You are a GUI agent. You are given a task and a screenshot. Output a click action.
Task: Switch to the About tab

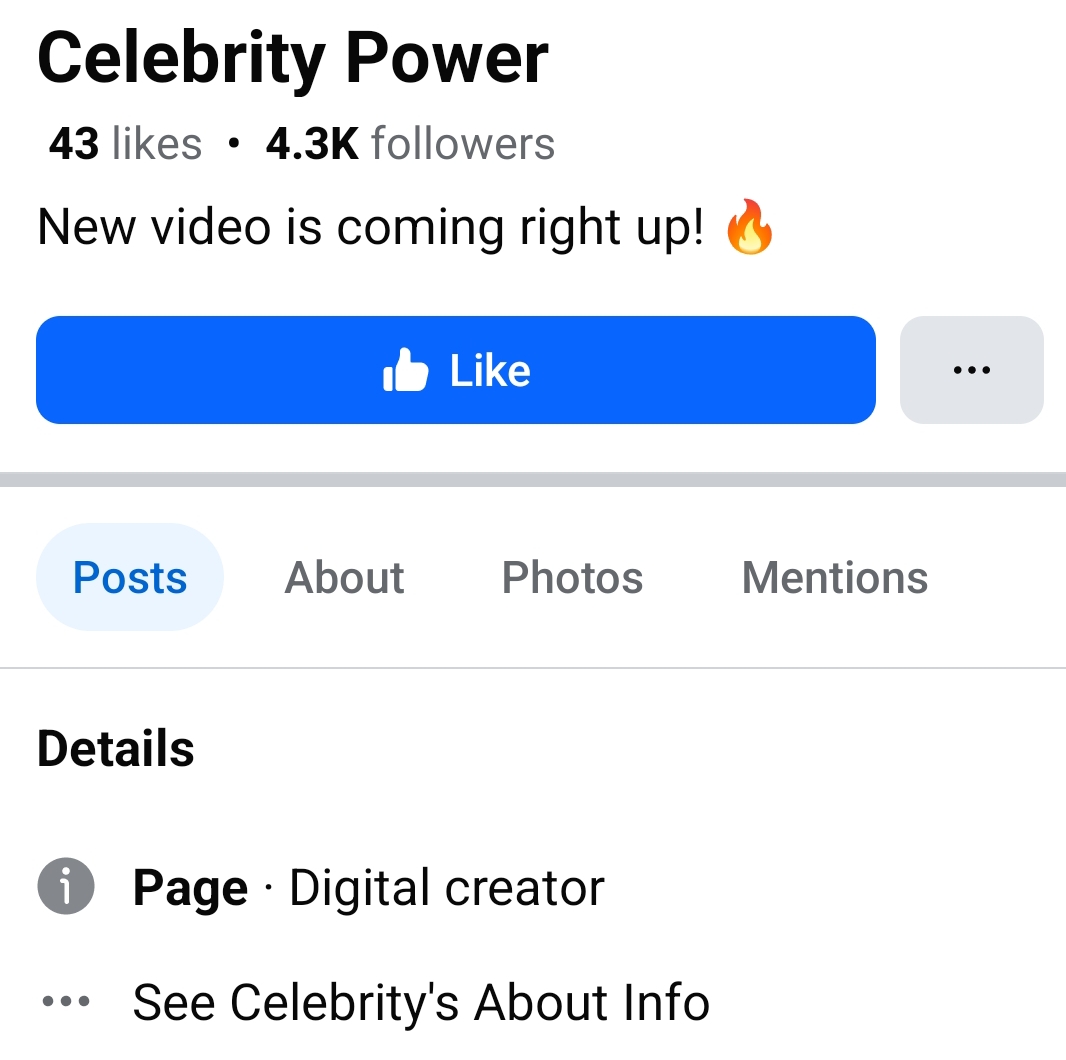pos(344,578)
